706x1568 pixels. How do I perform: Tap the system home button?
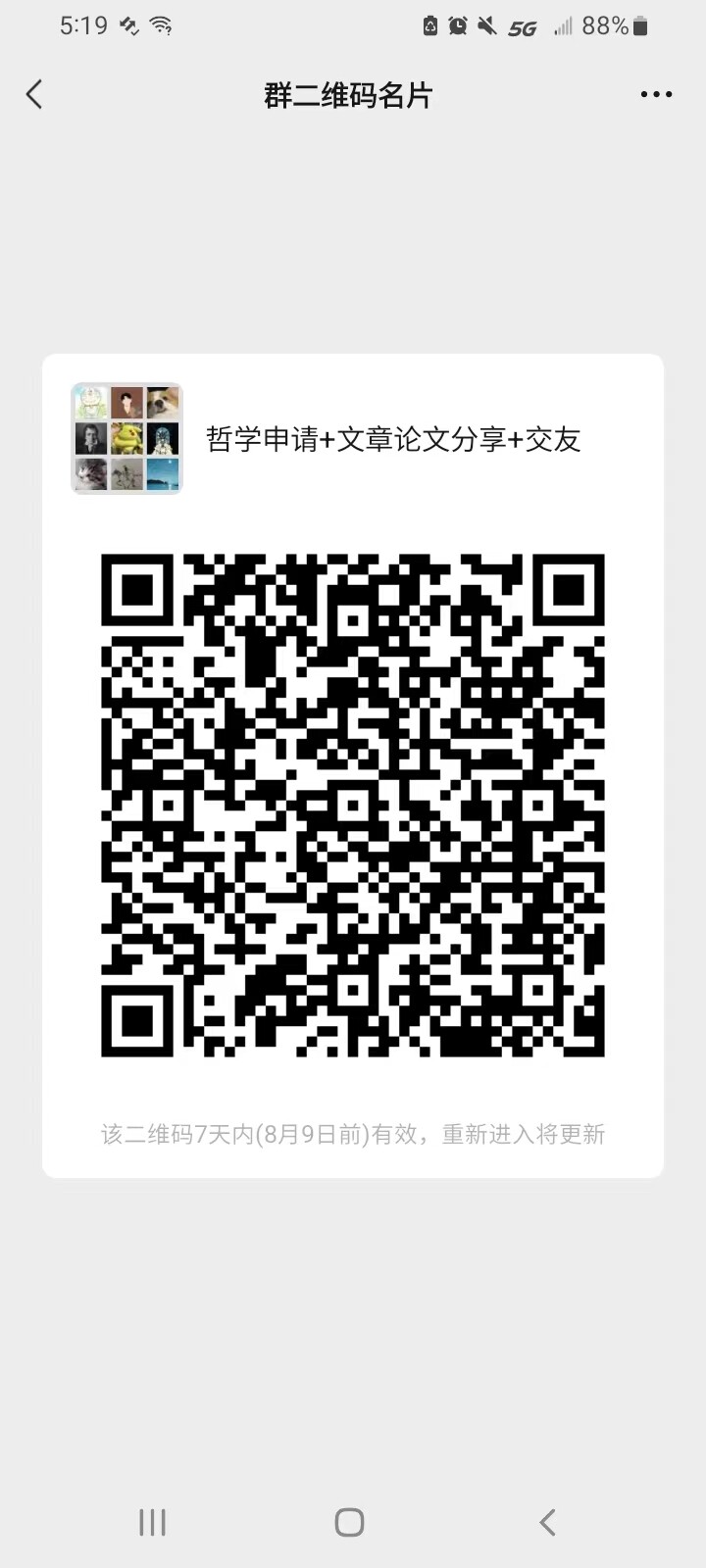click(x=349, y=1522)
